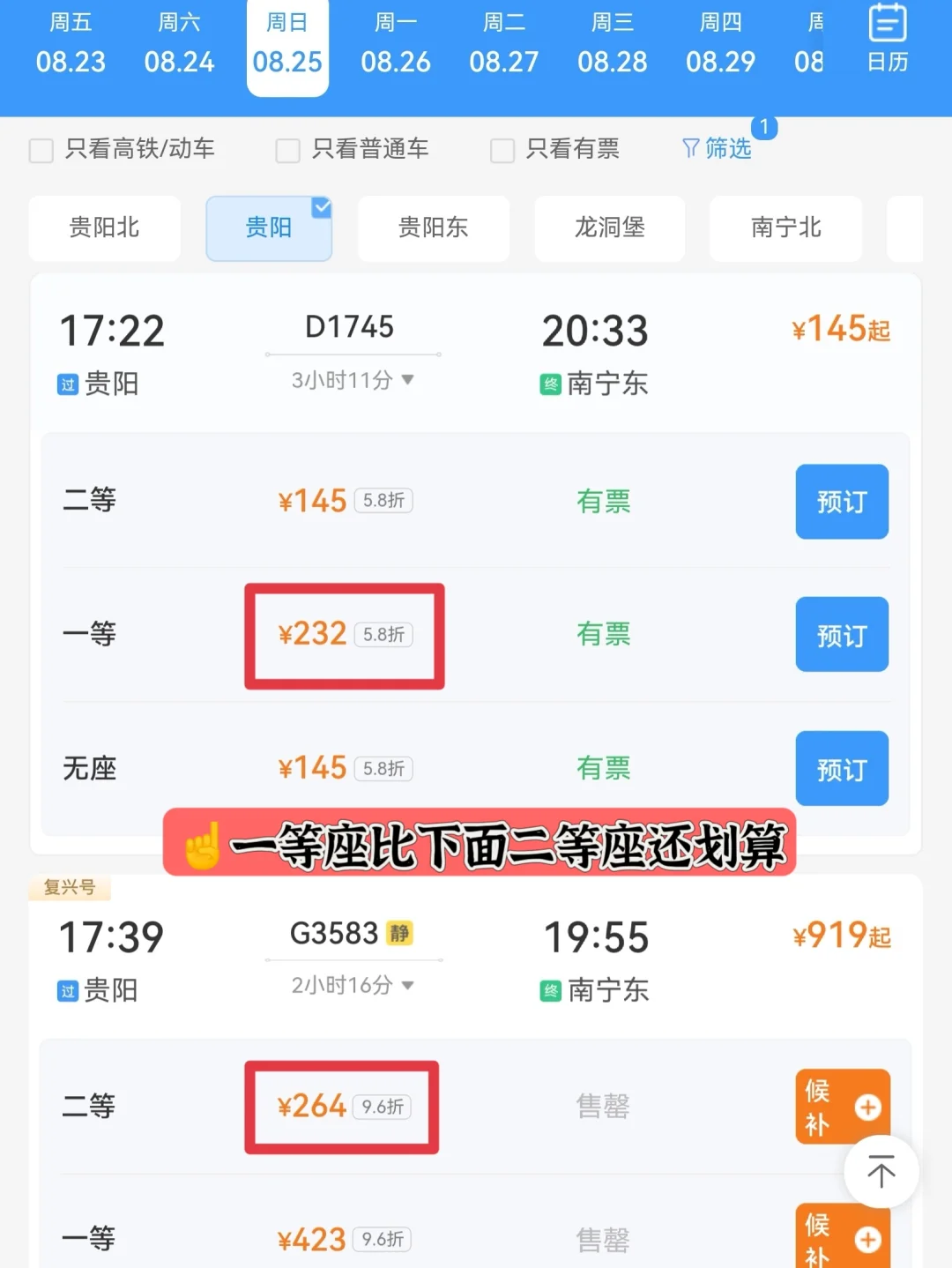
Task: Tap the back-to-top arrow icon
Action: point(881,1173)
